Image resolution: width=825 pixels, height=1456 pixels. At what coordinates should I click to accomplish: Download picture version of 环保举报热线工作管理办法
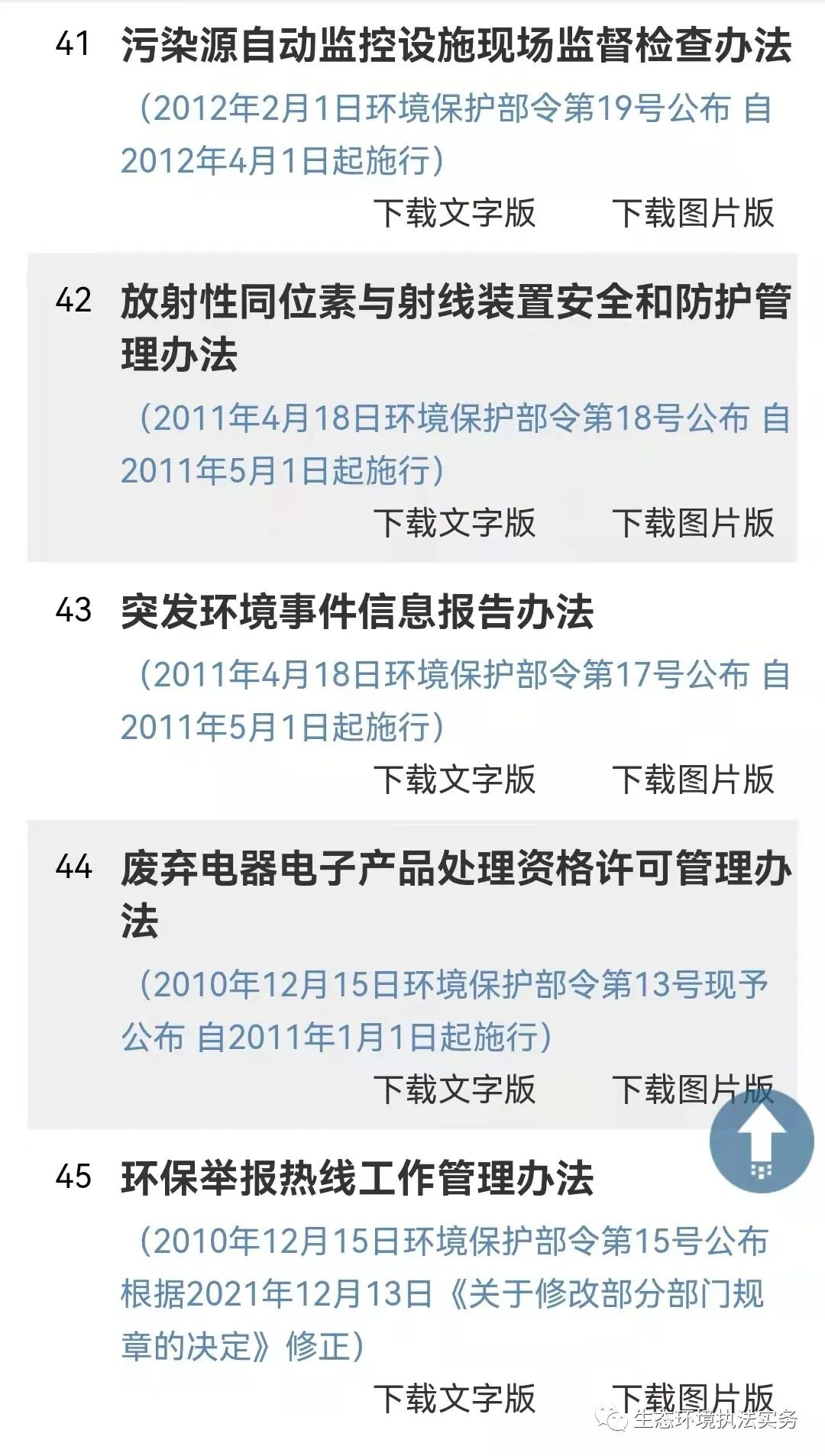point(693,1397)
